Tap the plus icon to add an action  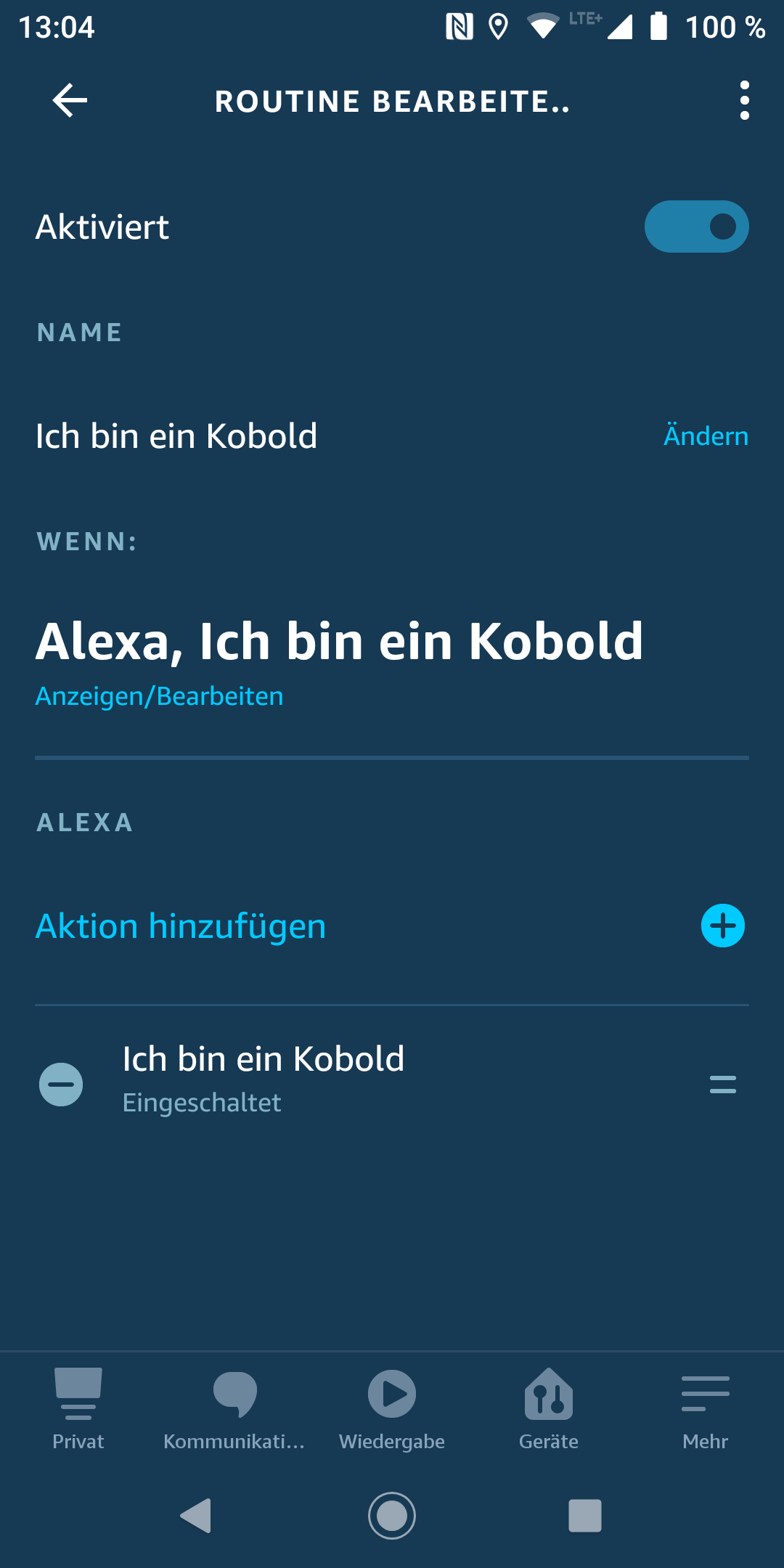(723, 926)
